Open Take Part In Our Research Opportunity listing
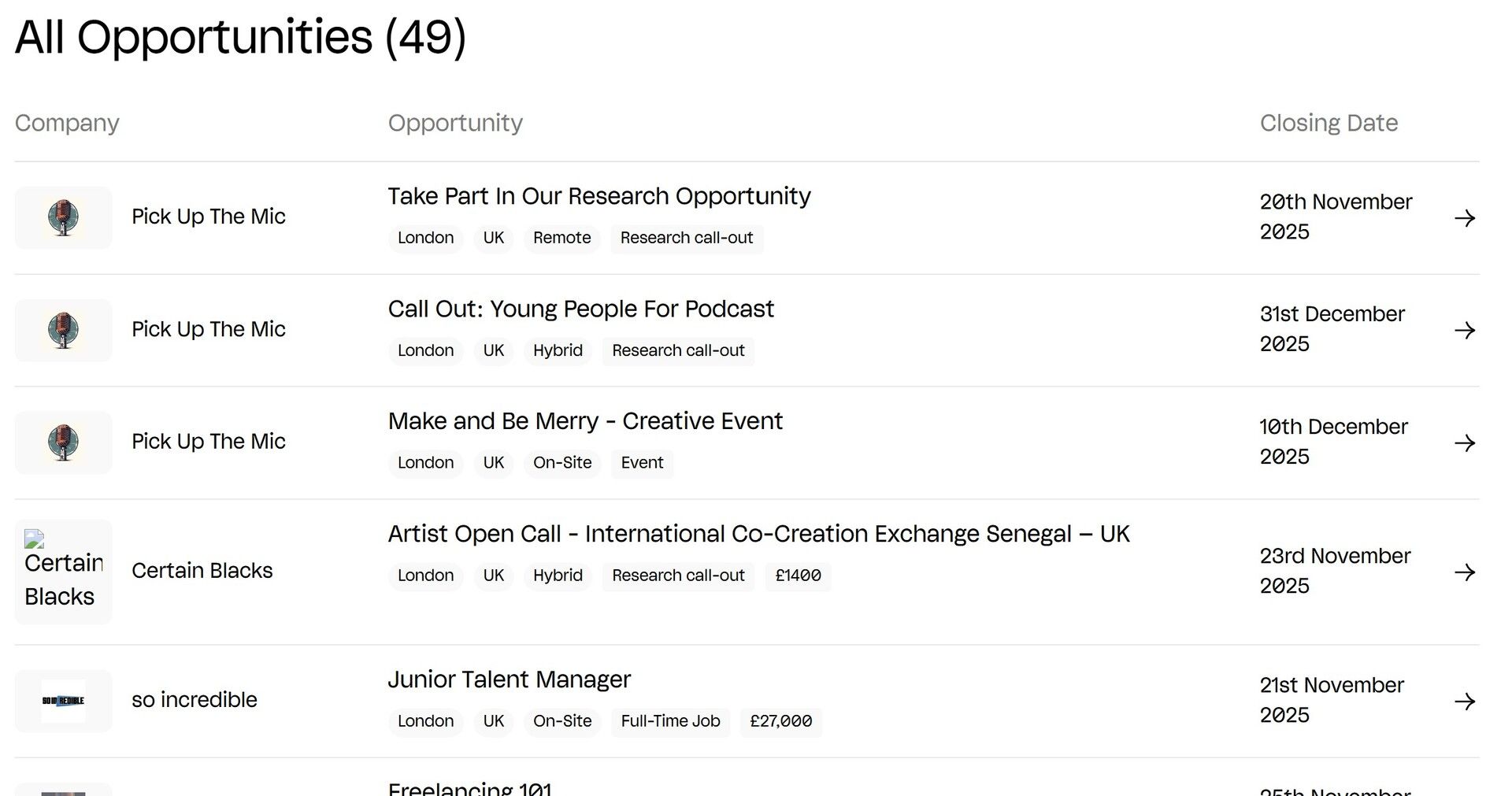The width and height of the screenshot is (1512, 796). tap(598, 196)
